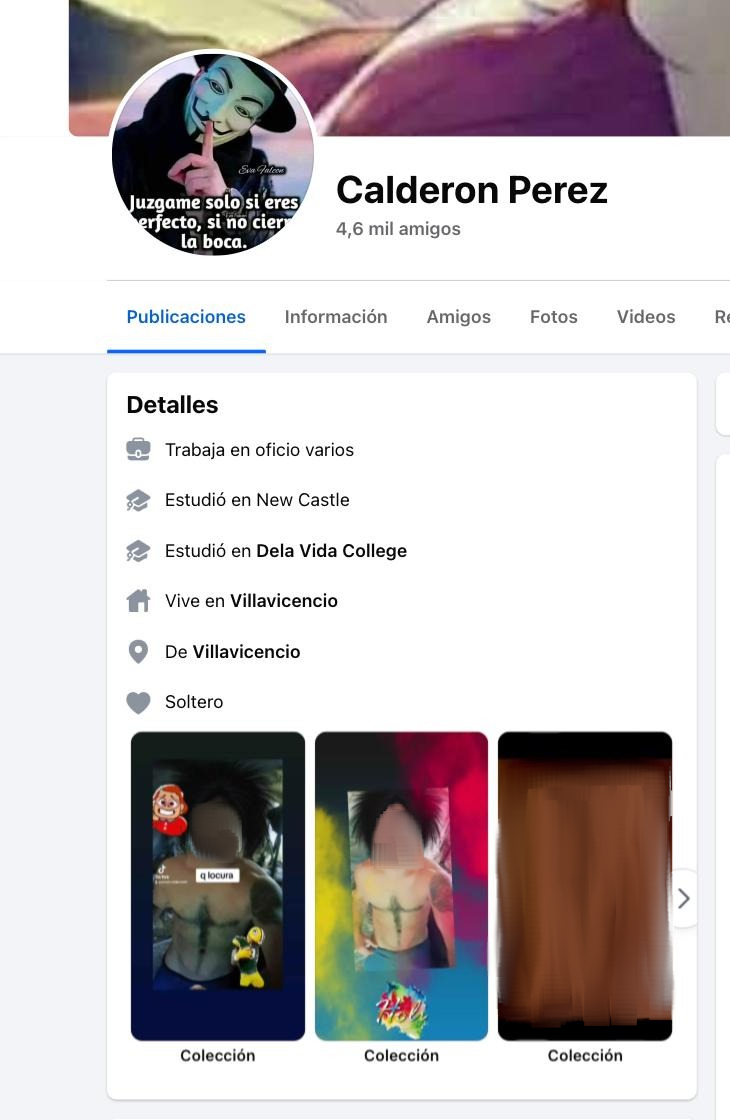Switch to the Información tab

336,317
